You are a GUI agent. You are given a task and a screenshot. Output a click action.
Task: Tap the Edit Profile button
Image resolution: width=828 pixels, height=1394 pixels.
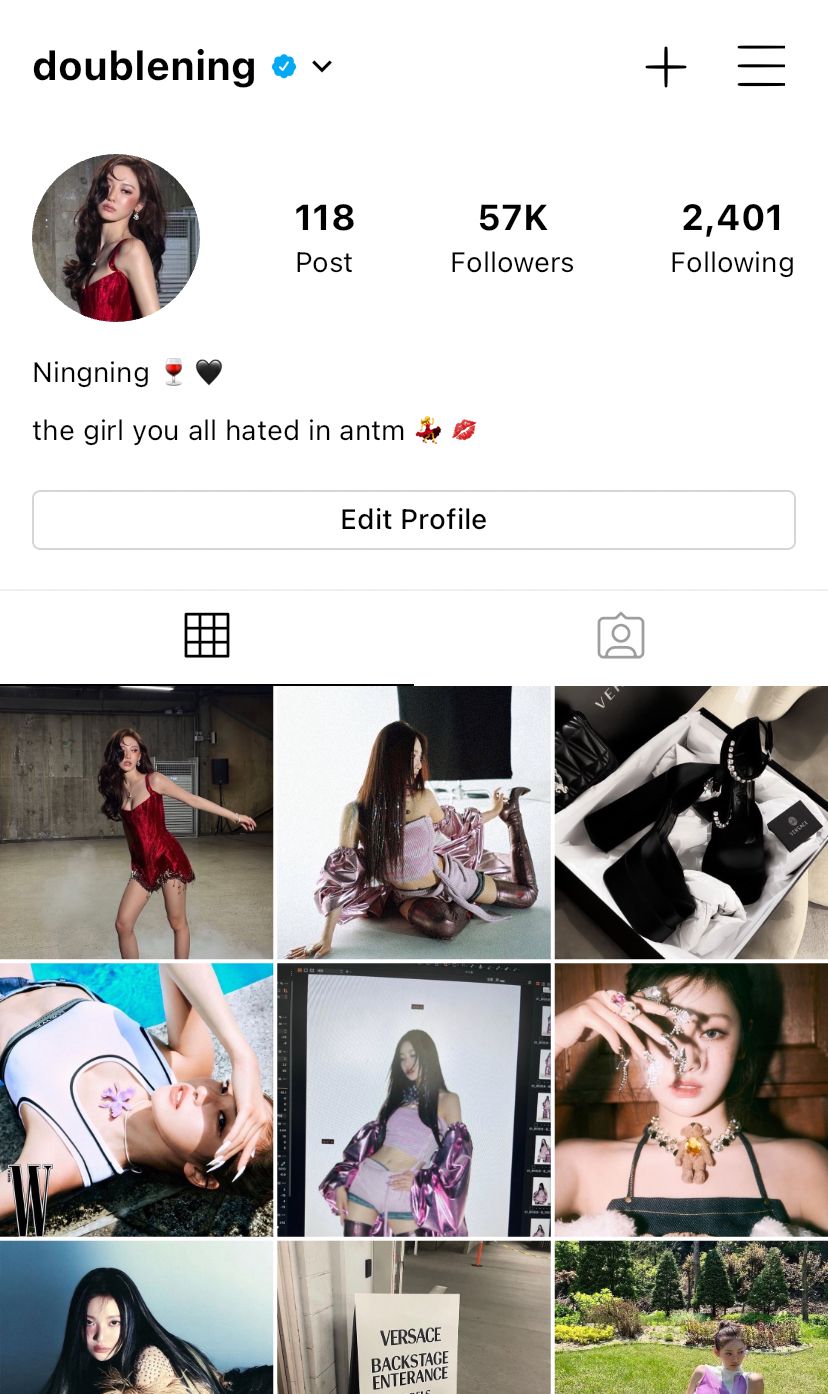click(x=413, y=520)
